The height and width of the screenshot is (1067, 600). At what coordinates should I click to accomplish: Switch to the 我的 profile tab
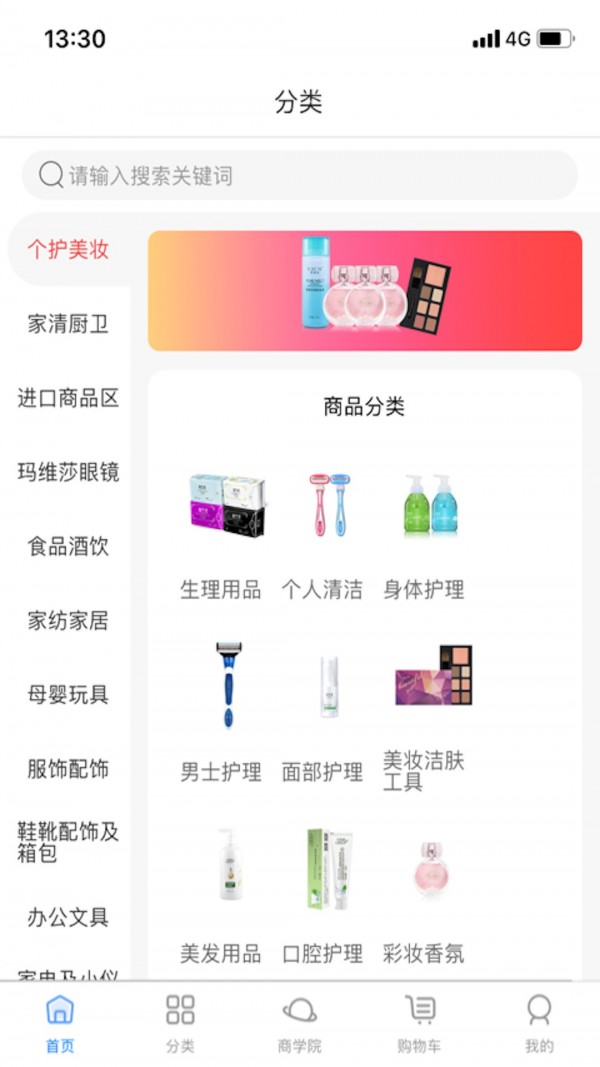(x=539, y=1024)
